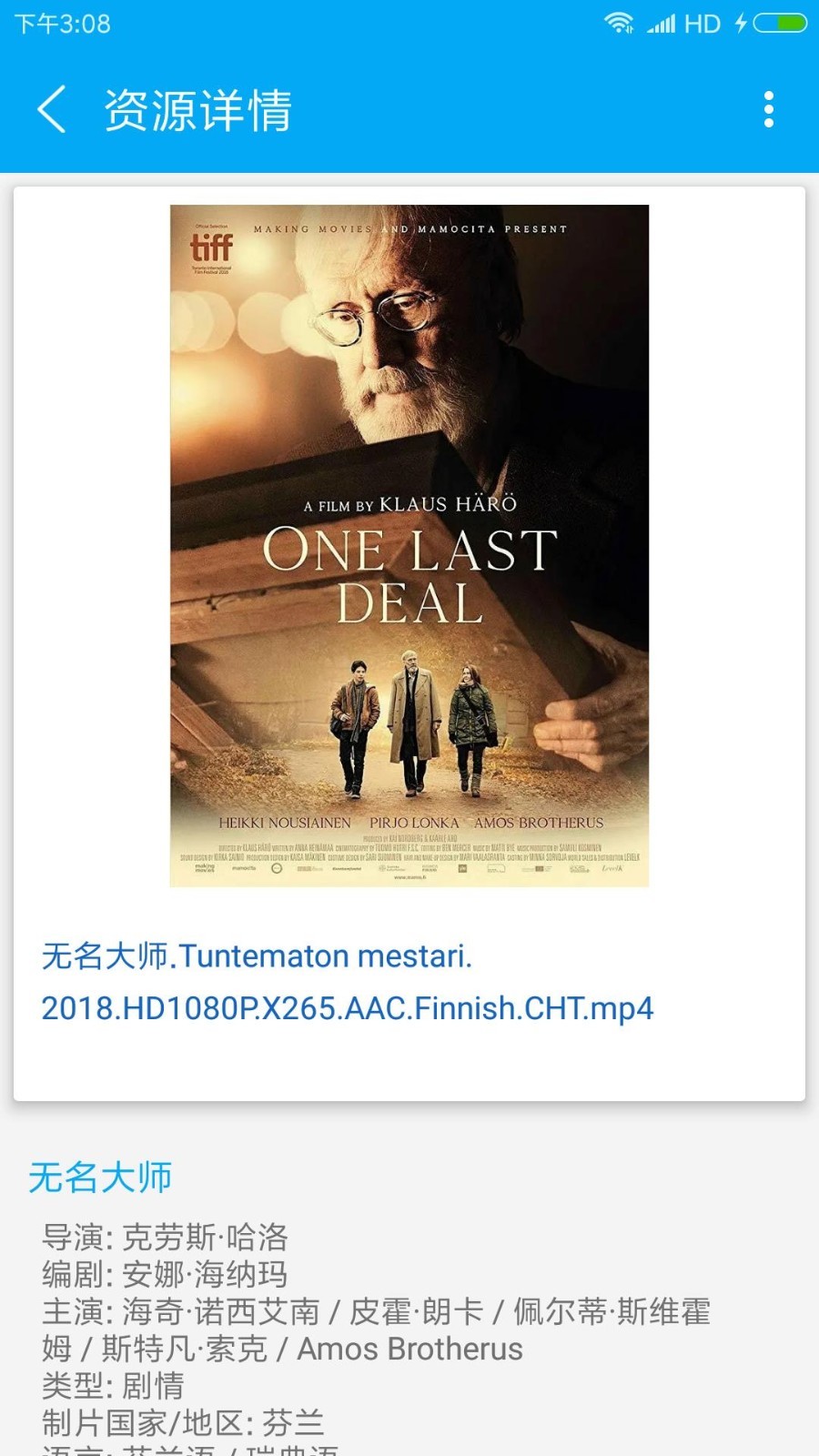The image size is (819, 1456).
Task: Tap the cellular signal icon
Action: pos(661,24)
